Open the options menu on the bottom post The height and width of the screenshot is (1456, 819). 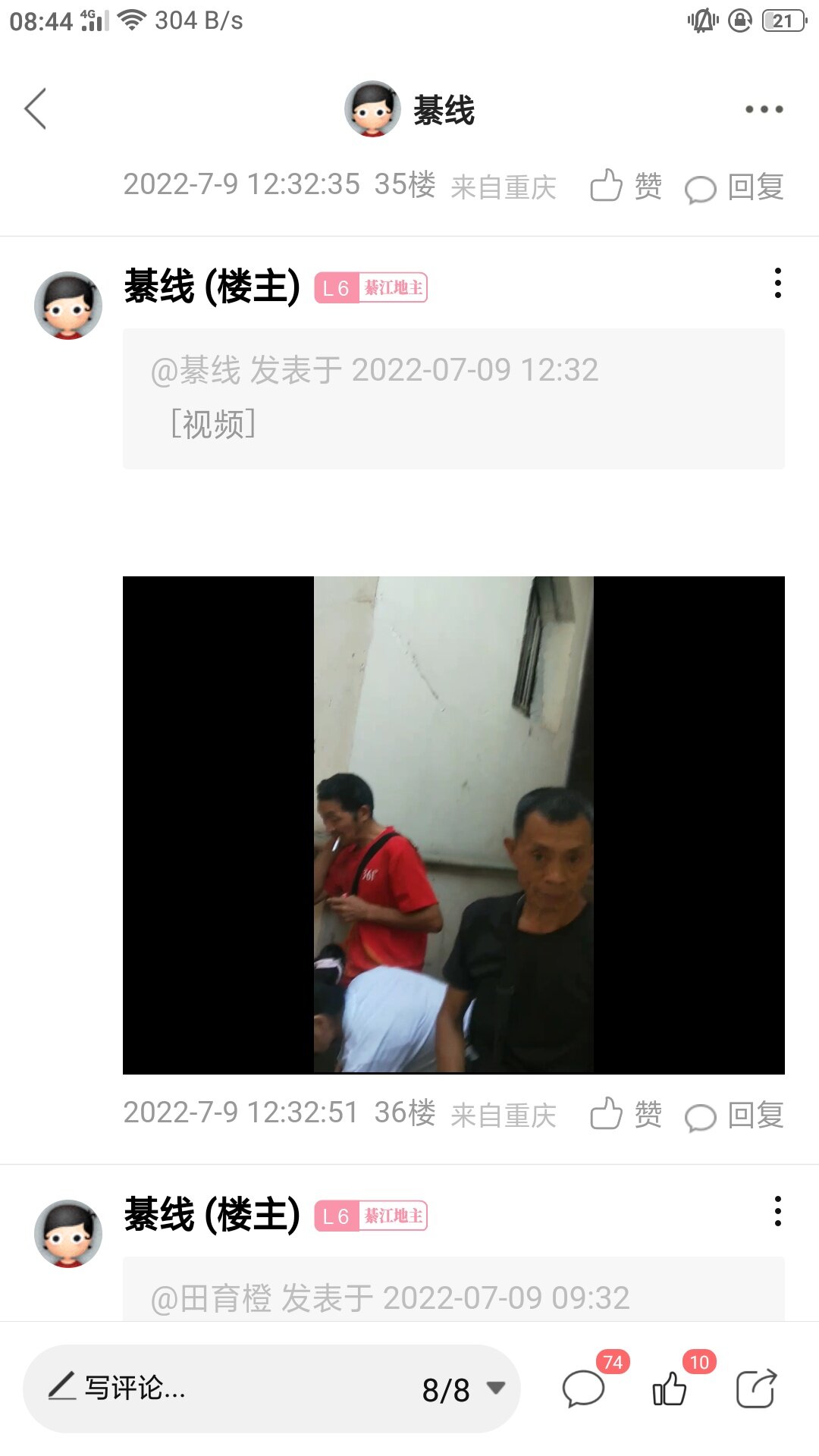click(777, 1211)
